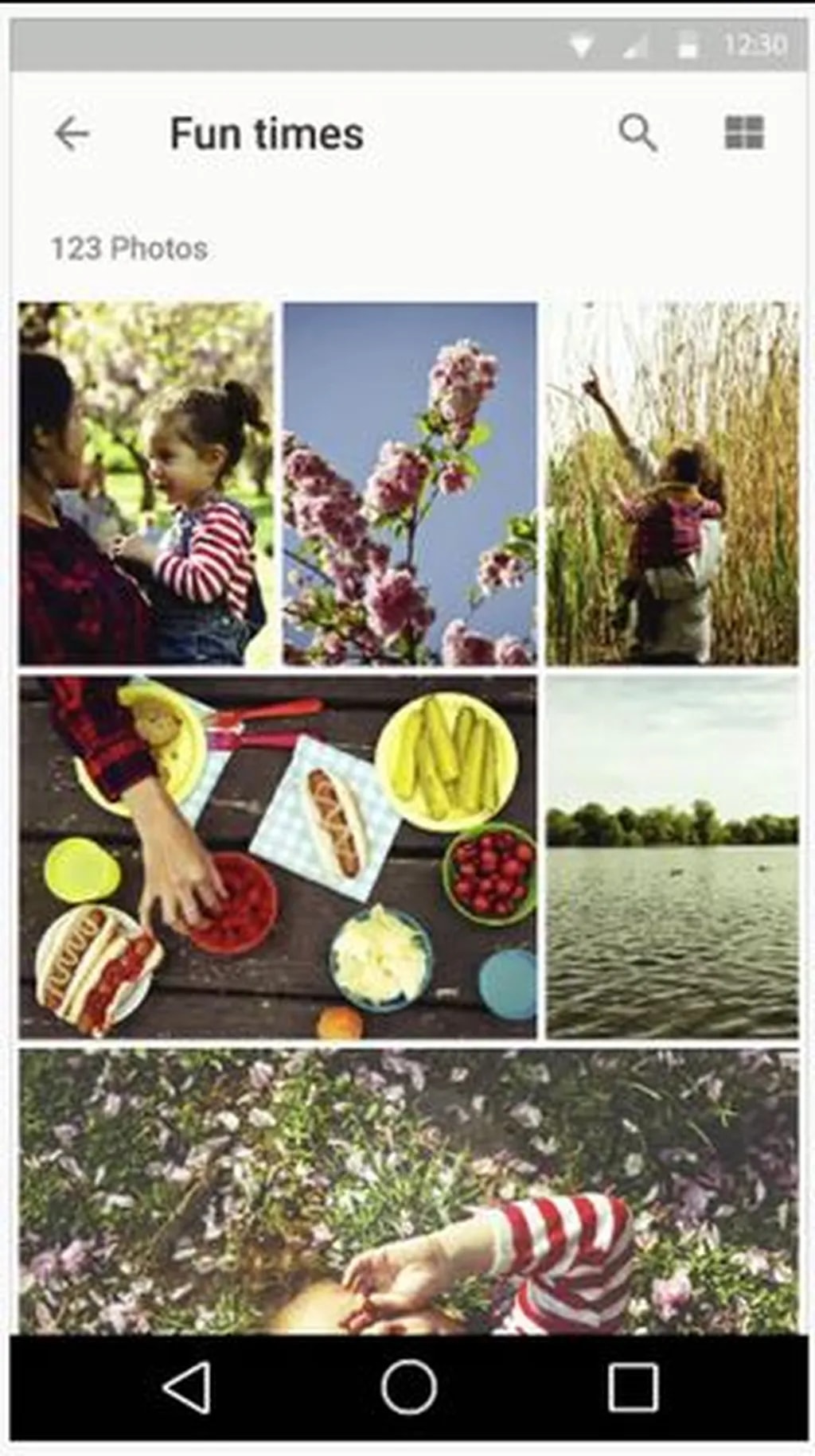Open photo of child lying in flowers
Image resolution: width=815 pixels, height=1456 pixels.
(x=408, y=1191)
